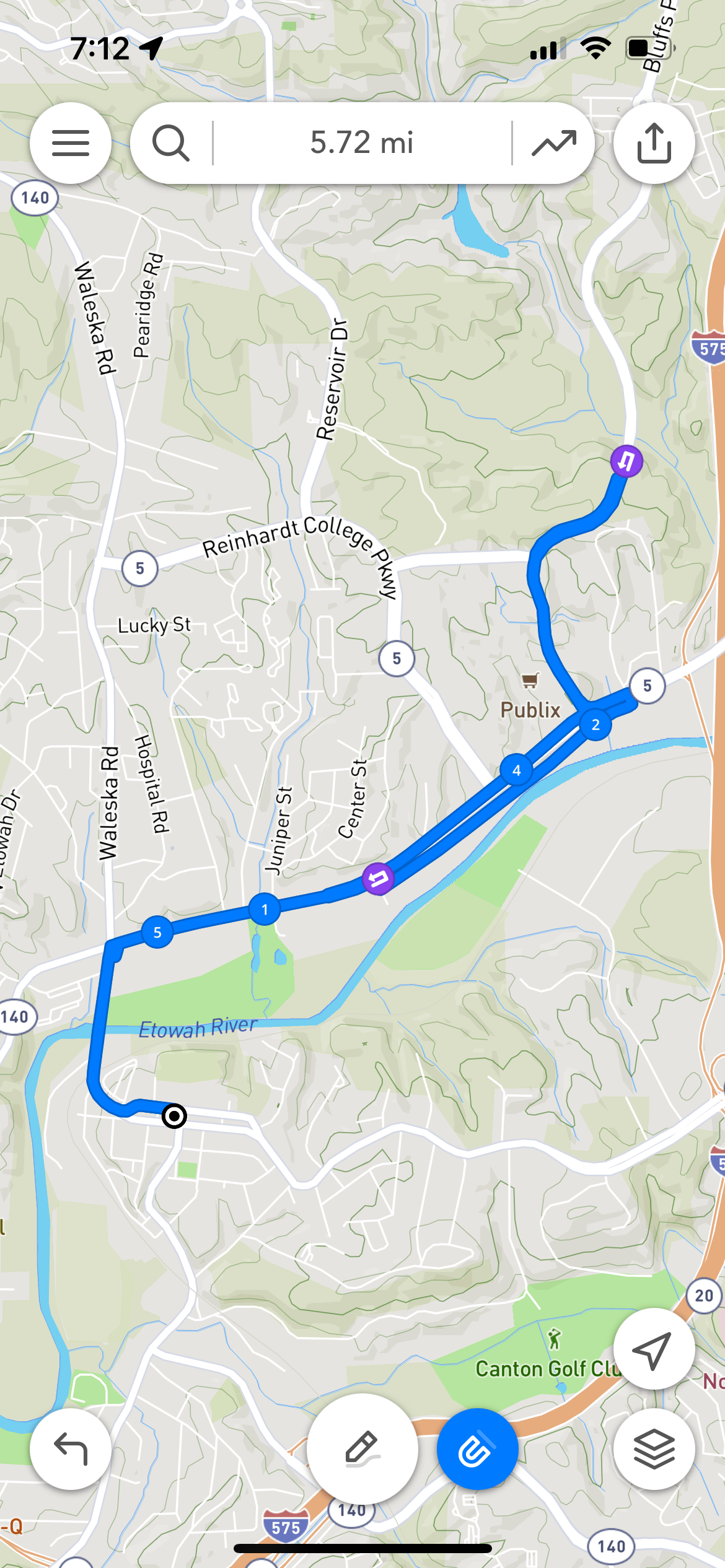Show the elevation profile chart
This screenshot has width=725, height=1568.
554,143
